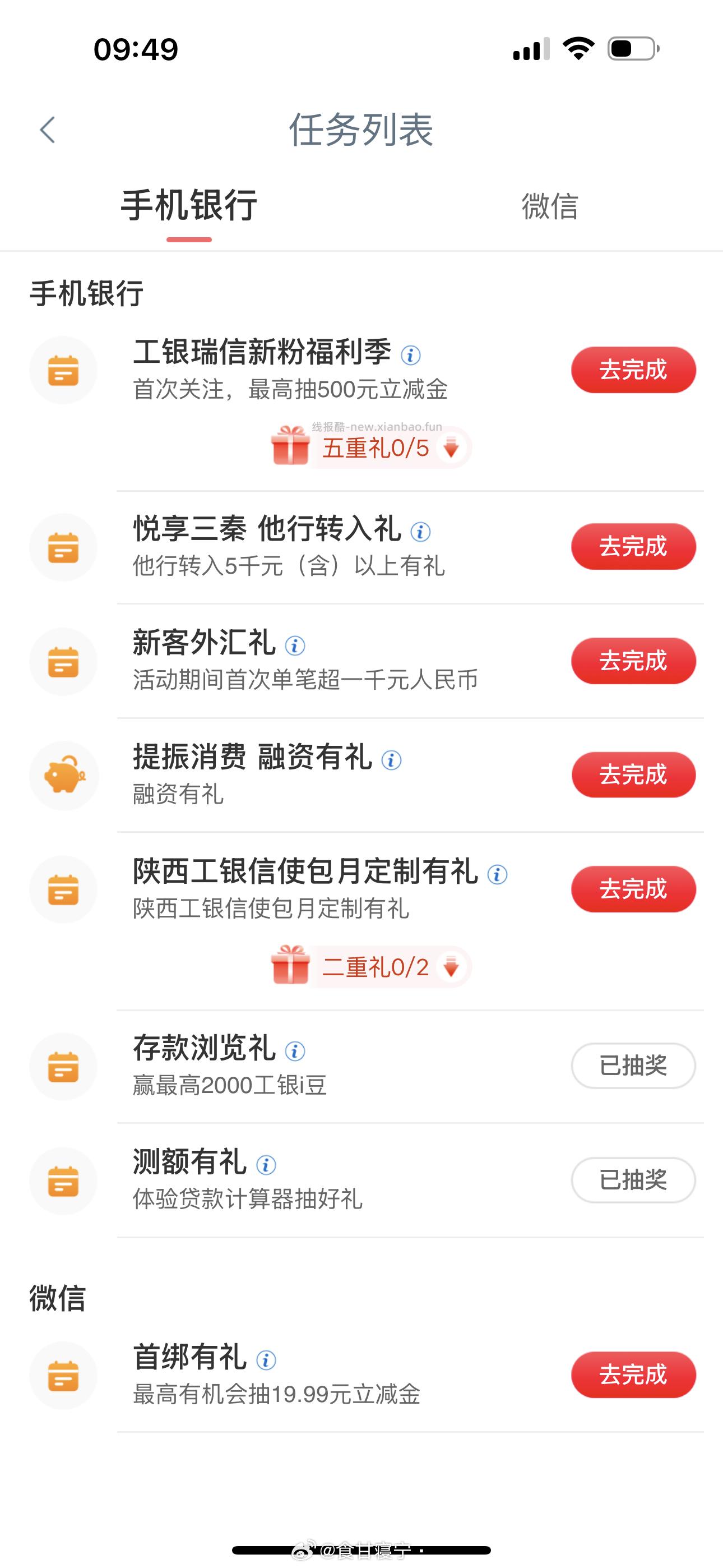
Task: Tap 已抽奖 button for 存款浏览礼
Action: [633, 1065]
